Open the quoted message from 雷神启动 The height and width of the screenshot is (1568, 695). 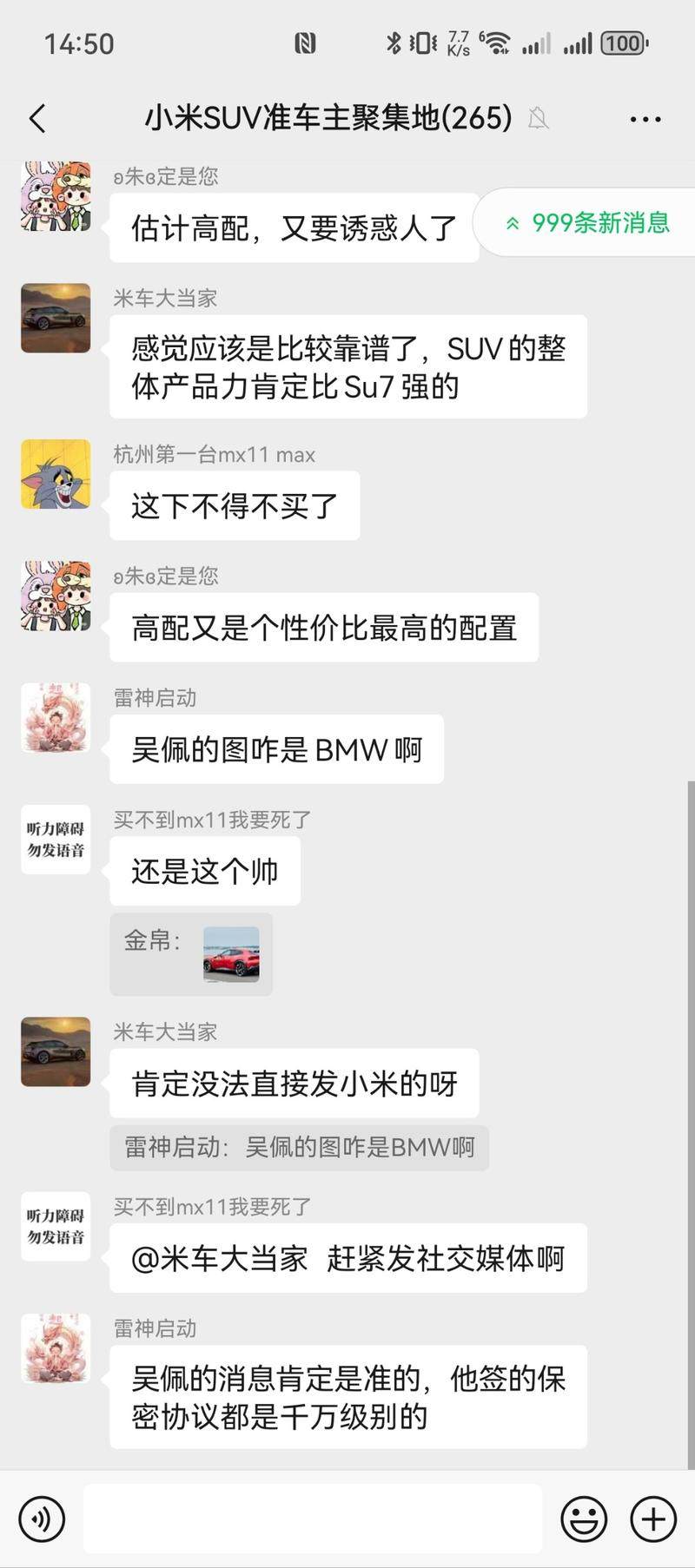299,1148
